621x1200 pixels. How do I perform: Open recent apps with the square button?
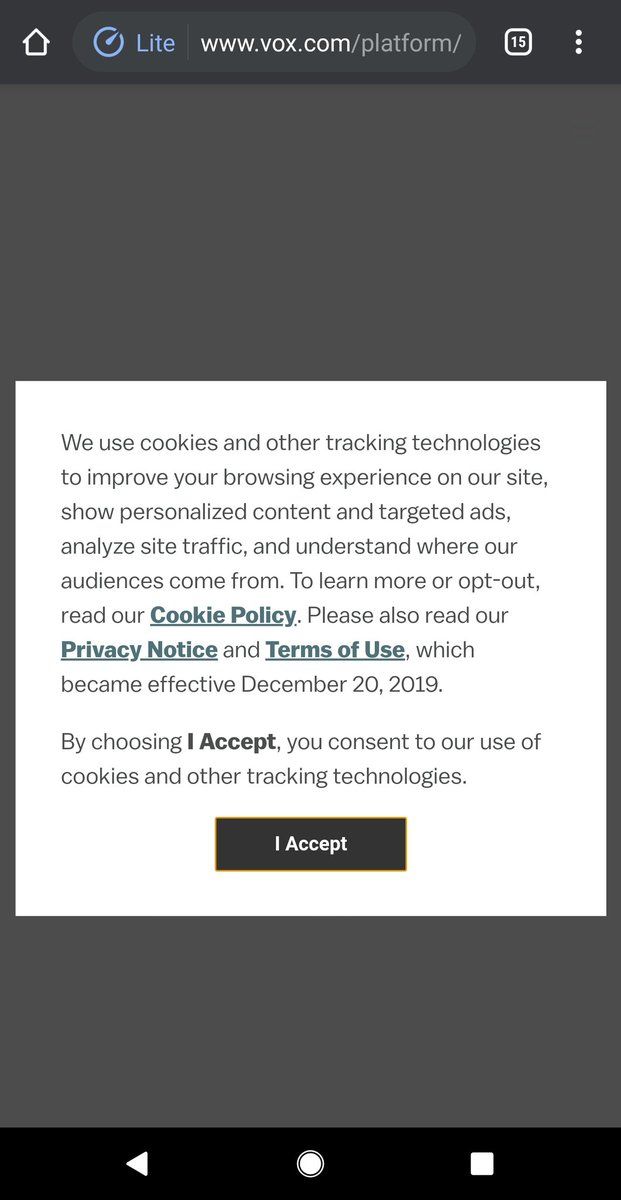coord(482,1163)
